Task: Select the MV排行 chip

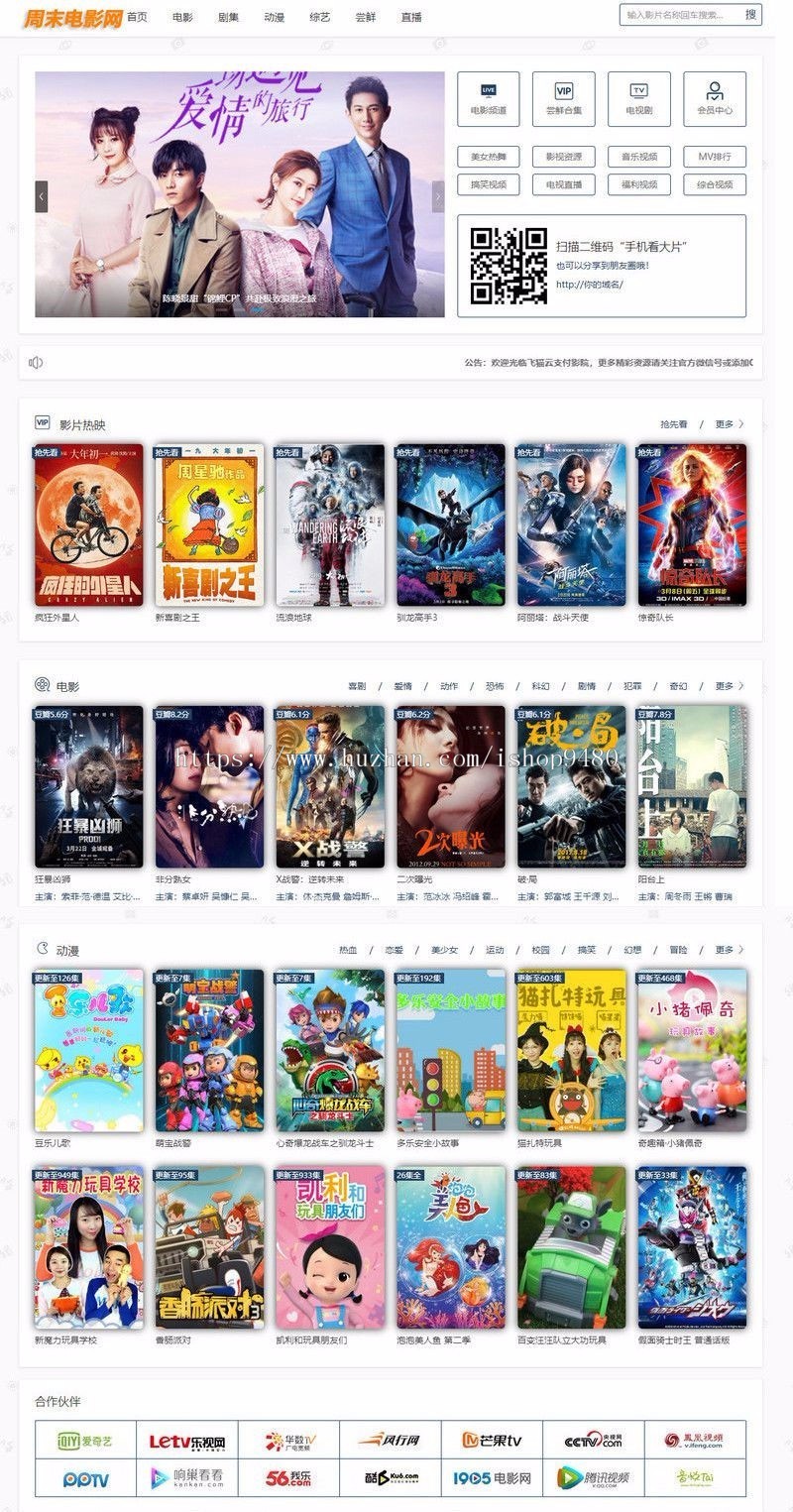Action: pyautogui.click(x=714, y=157)
